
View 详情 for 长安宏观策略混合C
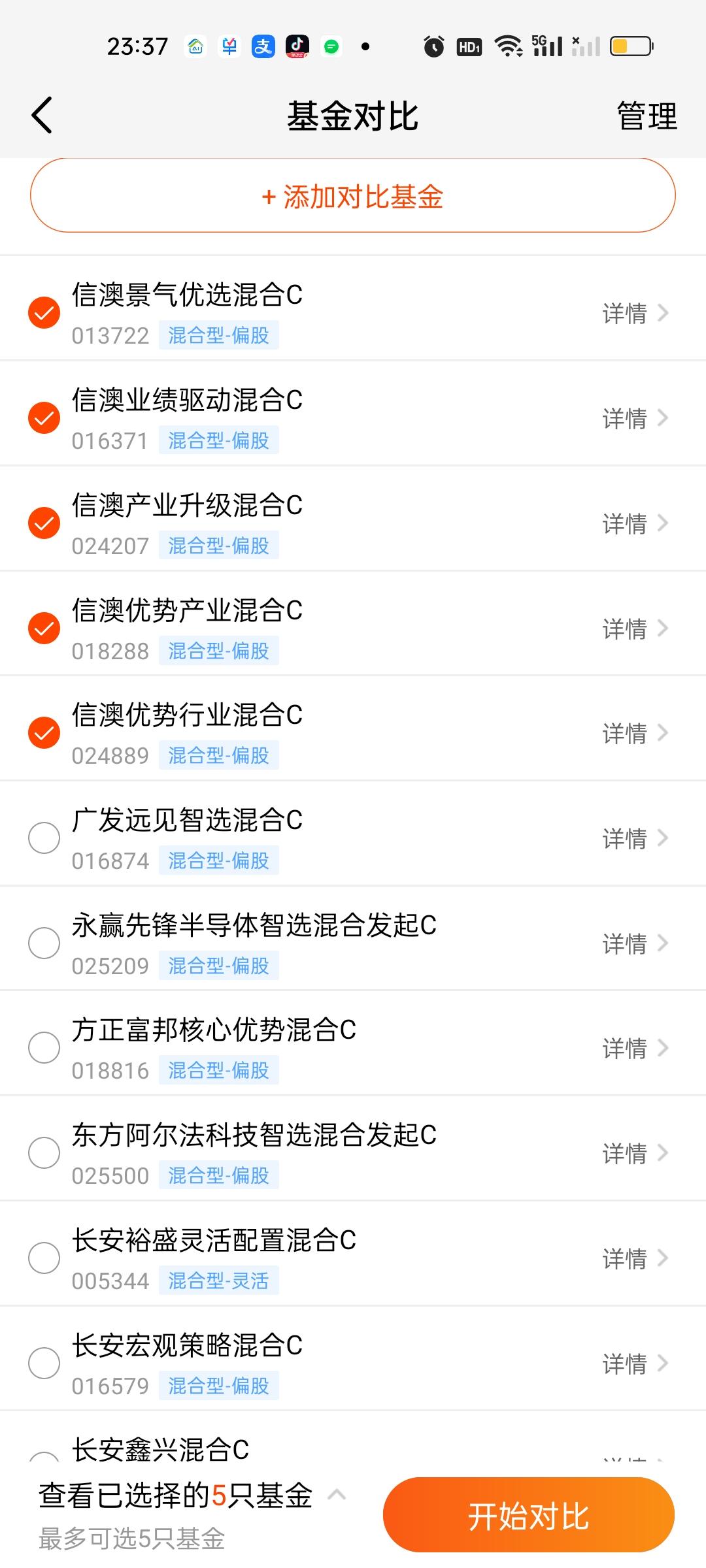click(634, 1364)
